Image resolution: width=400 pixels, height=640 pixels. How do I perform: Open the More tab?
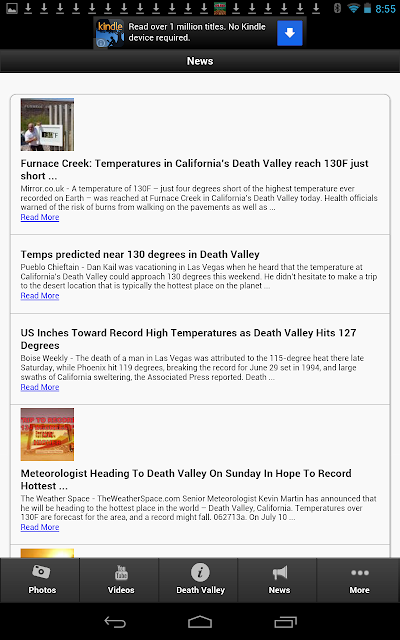click(x=359, y=580)
